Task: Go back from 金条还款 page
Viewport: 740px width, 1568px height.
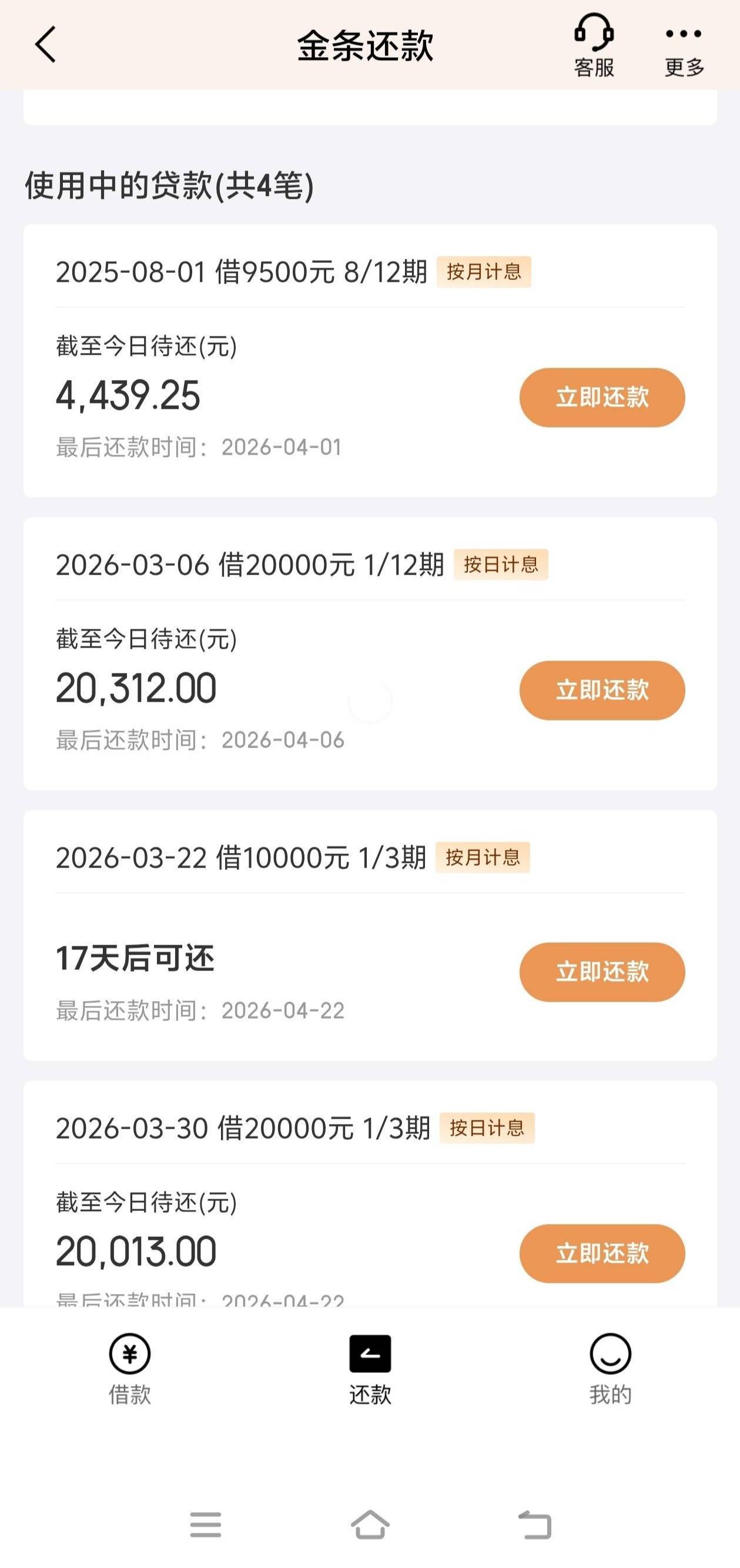Action: tap(46, 45)
